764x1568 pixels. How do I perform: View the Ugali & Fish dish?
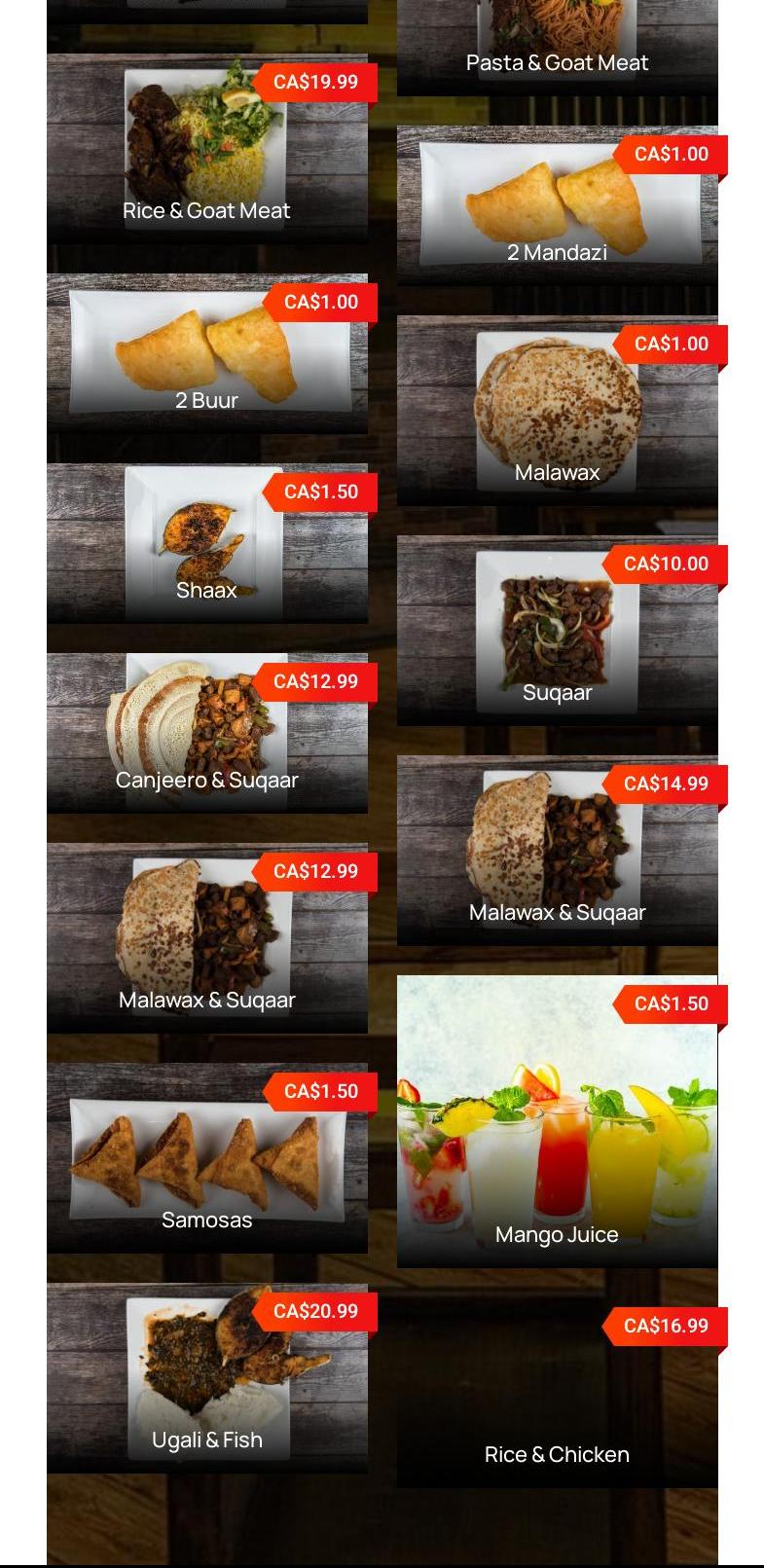click(206, 1377)
